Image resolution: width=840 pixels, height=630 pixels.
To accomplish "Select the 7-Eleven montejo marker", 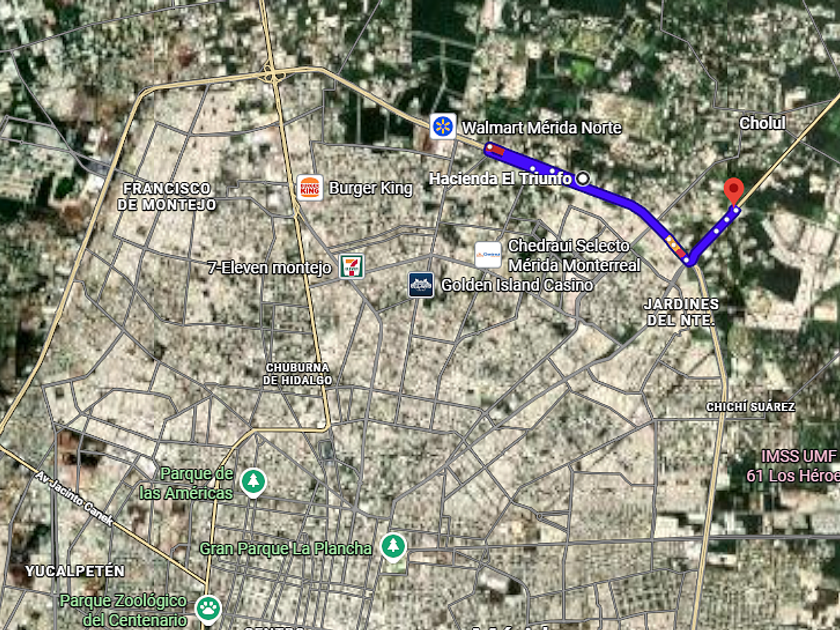I will (x=351, y=266).
